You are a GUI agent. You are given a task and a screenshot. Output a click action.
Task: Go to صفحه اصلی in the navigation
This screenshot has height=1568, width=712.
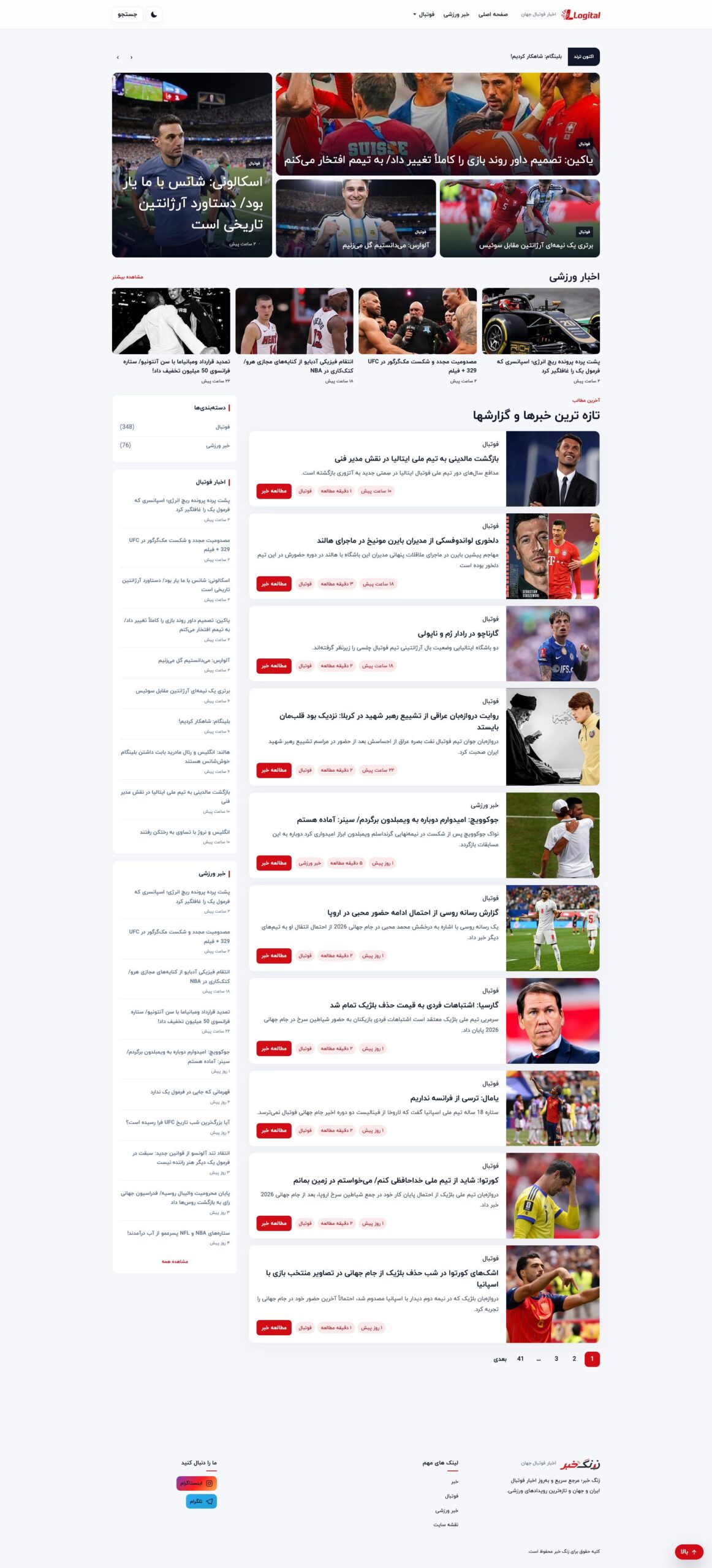click(493, 14)
